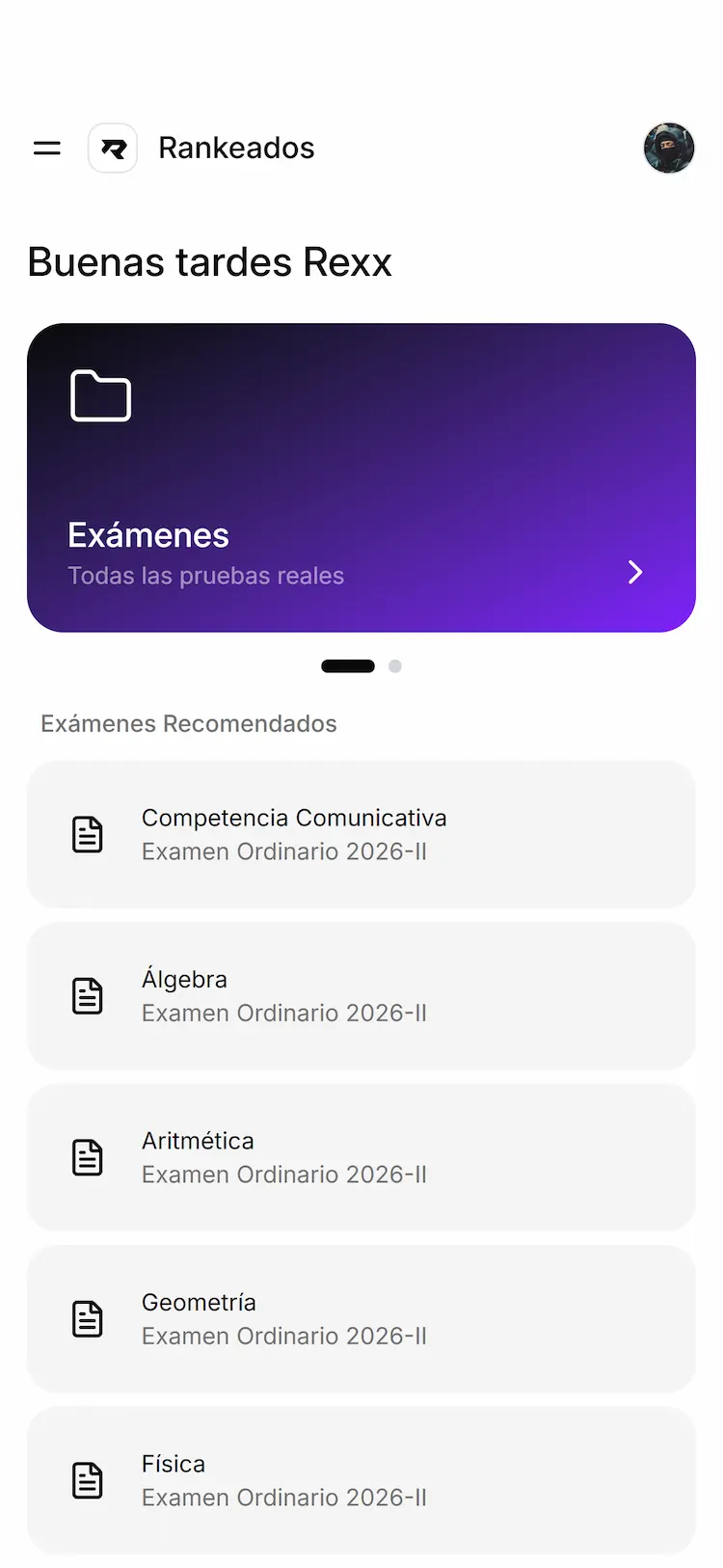Open the profile avatar
The height and width of the screenshot is (1568, 723).
pos(669,149)
